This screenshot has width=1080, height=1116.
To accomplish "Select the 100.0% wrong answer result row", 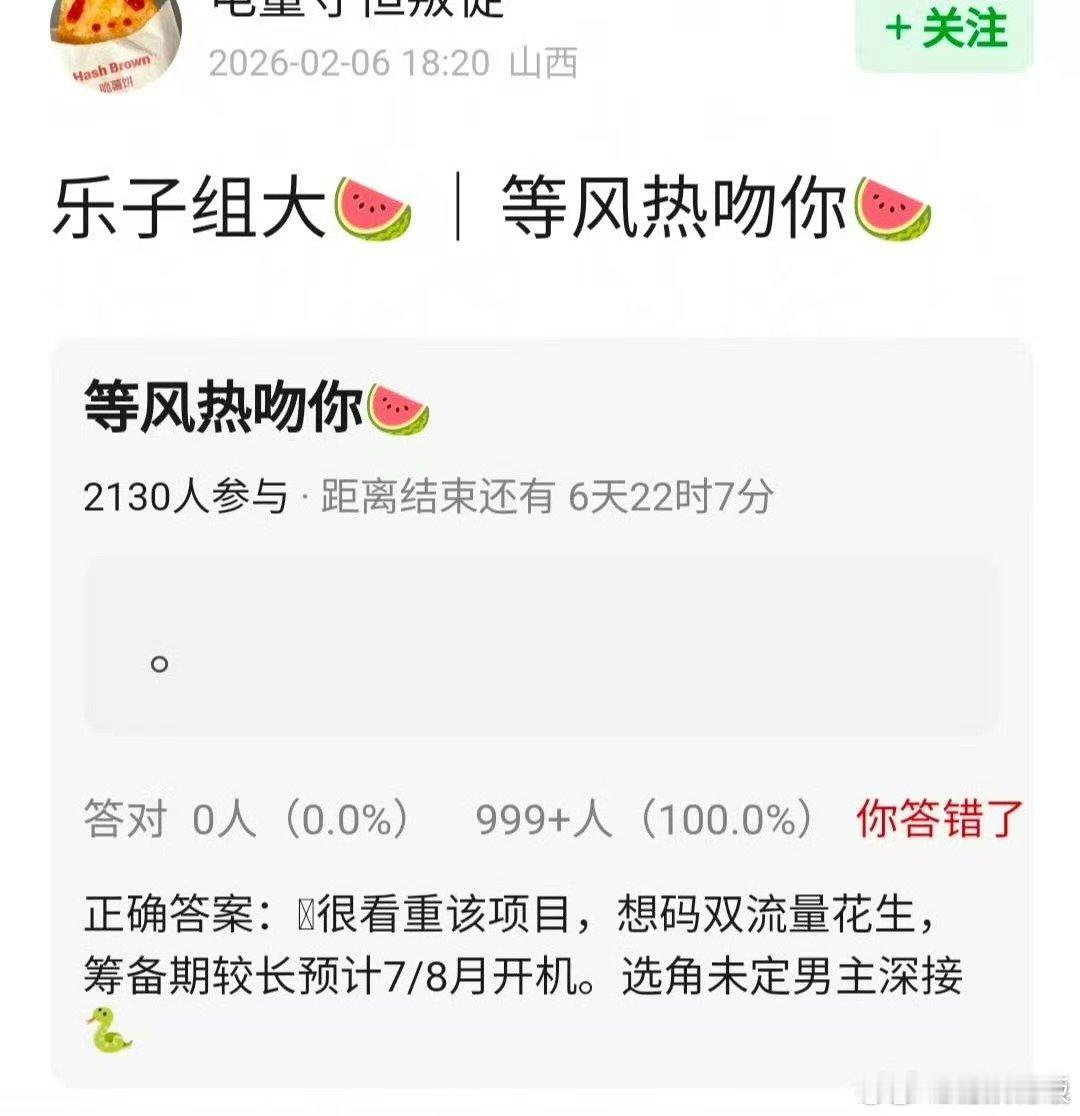I will [645, 817].
